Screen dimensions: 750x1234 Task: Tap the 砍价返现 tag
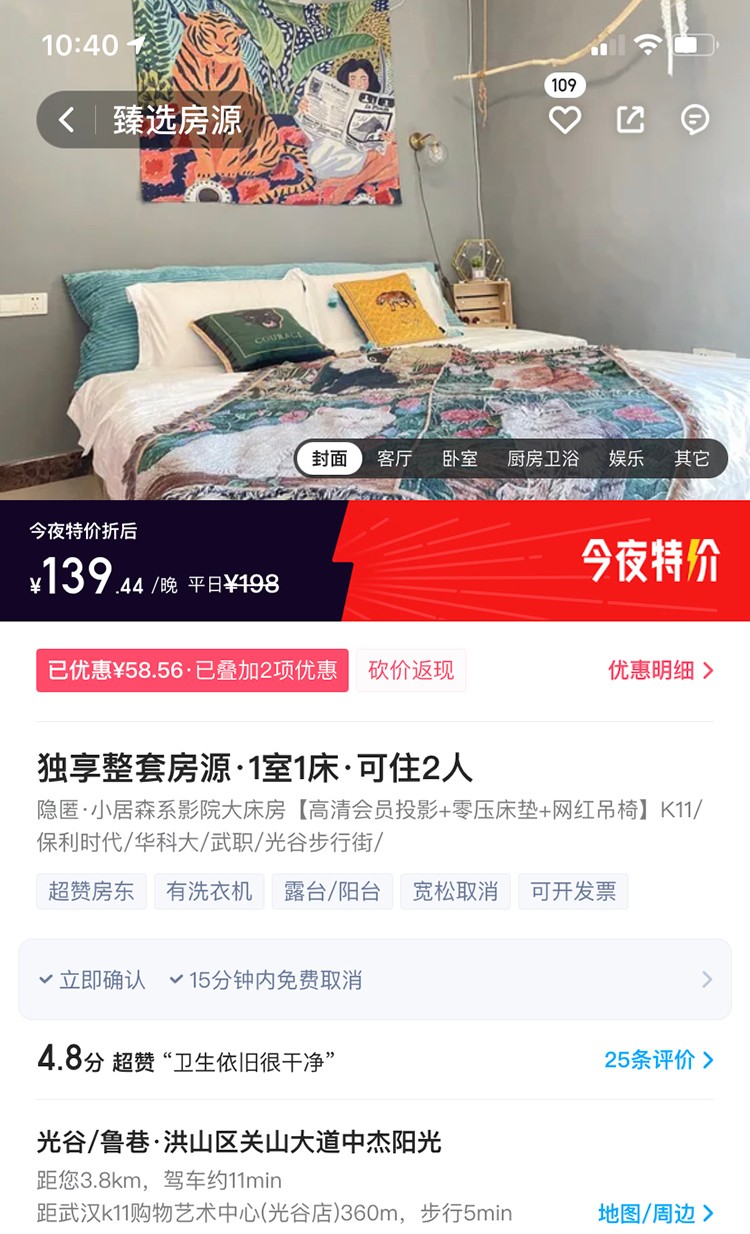411,670
